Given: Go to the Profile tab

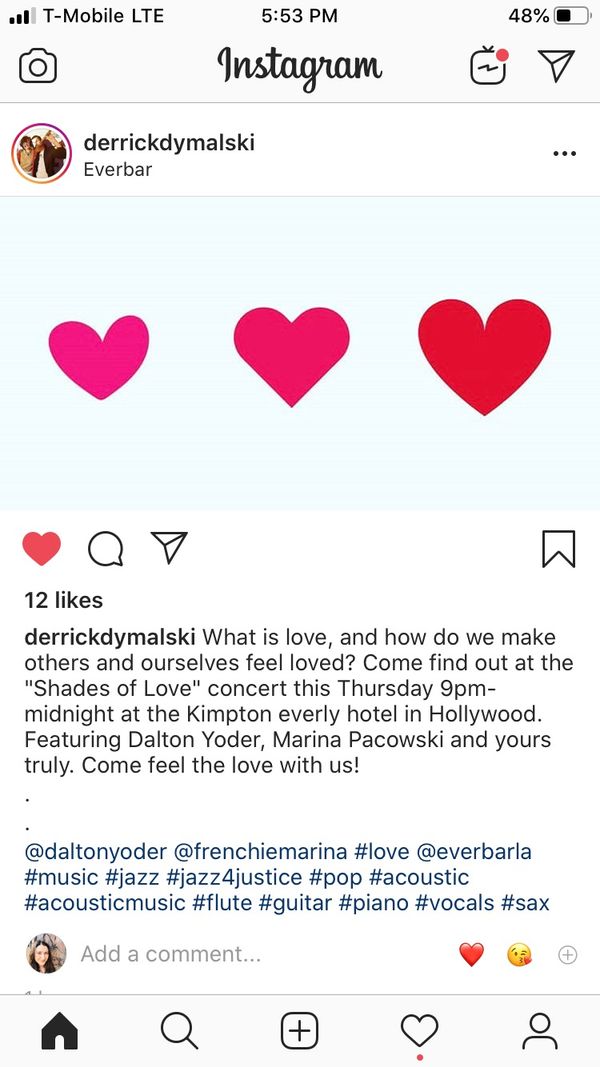Looking at the screenshot, I should tap(539, 1030).
